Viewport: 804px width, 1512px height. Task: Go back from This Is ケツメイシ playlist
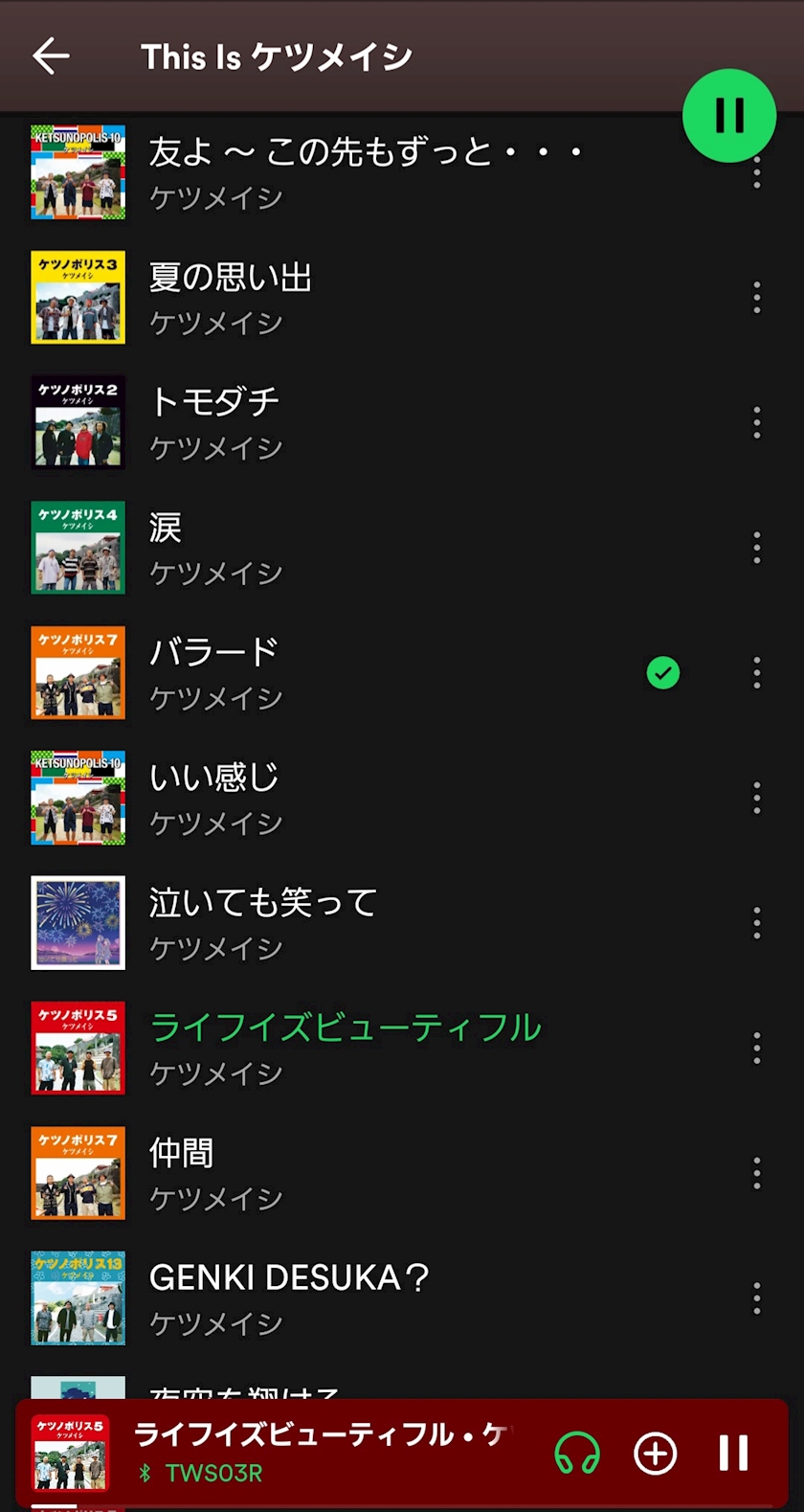(x=51, y=56)
